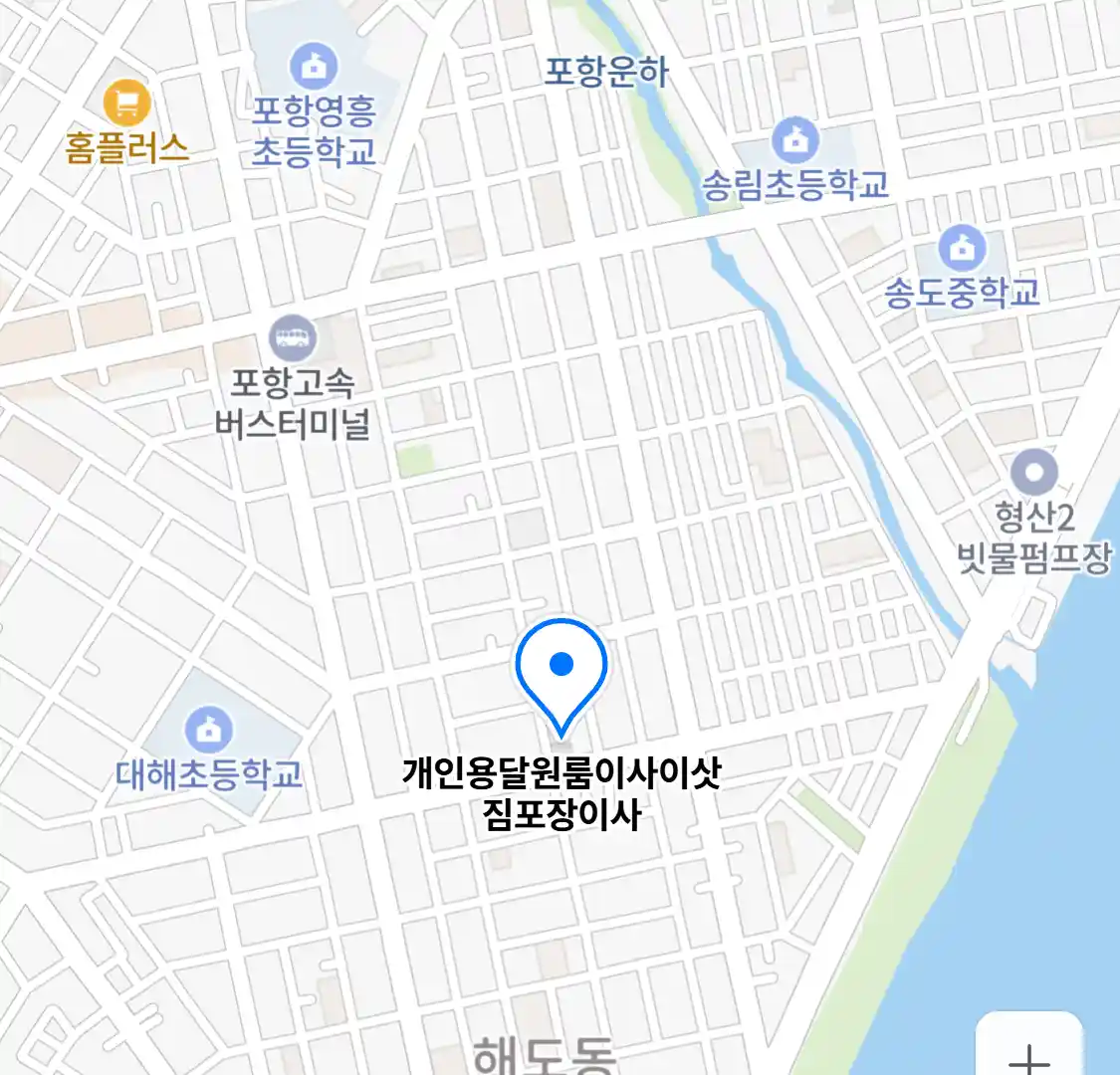The height and width of the screenshot is (1075, 1120).
Task: Select the 형산2빗물펌프장 marker
Action: pos(1034,471)
